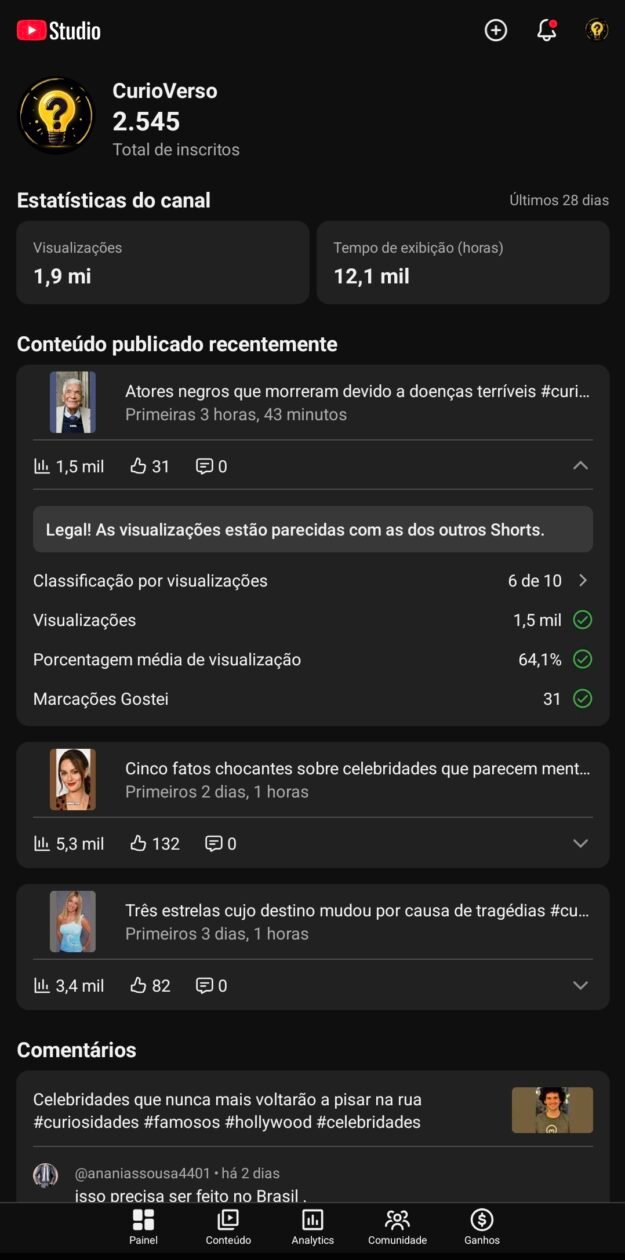Screen dimensions: 625x1260
Task: Open the Visualizações statistics card
Action: (x=163, y=262)
